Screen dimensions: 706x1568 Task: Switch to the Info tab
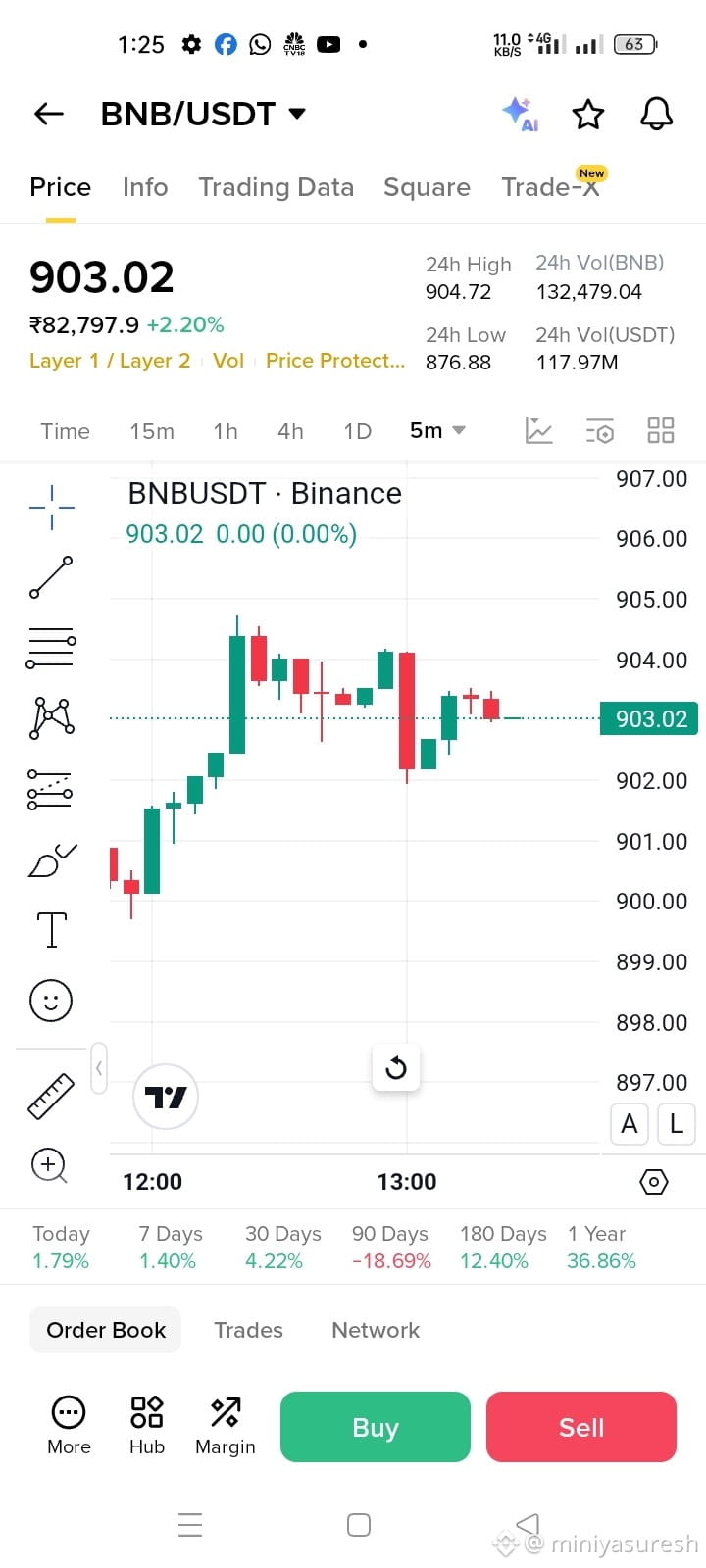click(145, 187)
